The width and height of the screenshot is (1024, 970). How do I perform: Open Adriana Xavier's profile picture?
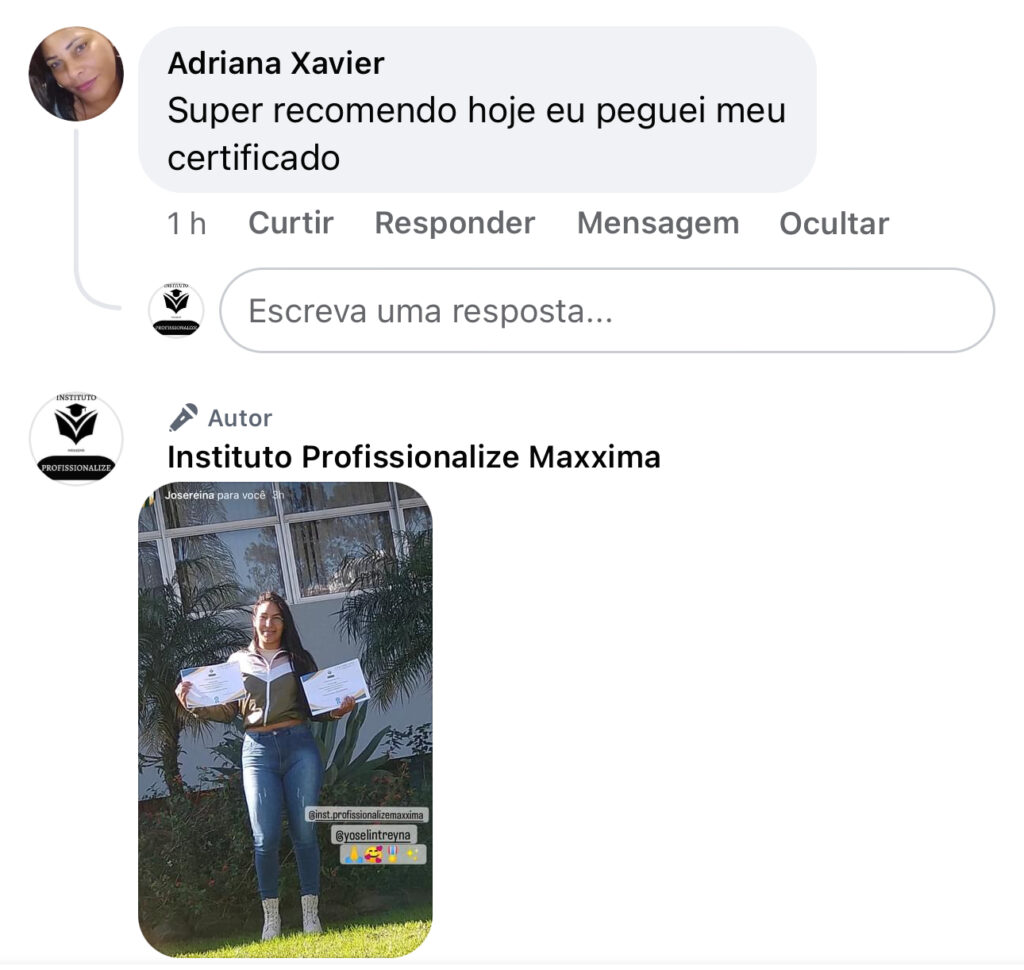76,74
